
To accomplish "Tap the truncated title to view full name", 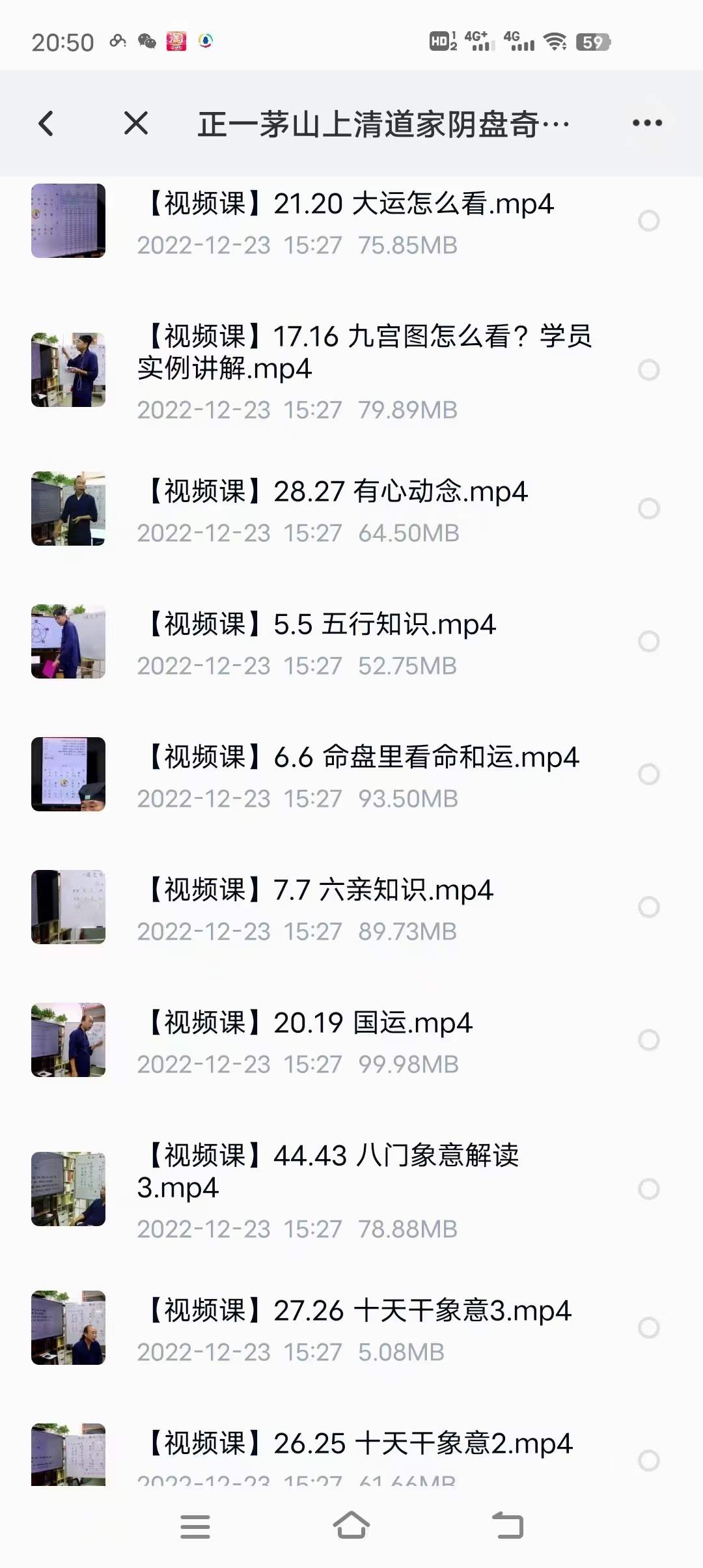I will pos(384,123).
